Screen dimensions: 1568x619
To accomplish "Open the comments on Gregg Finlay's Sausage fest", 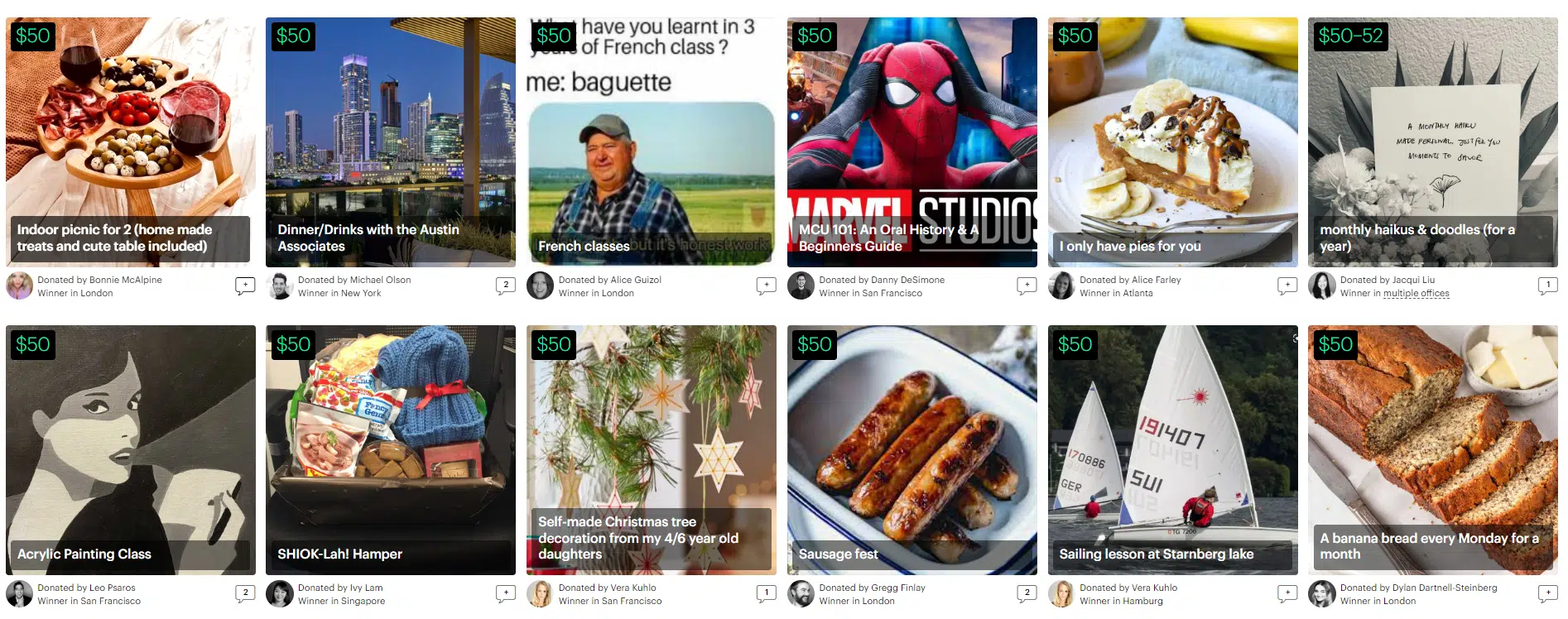I will (x=1027, y=593).
